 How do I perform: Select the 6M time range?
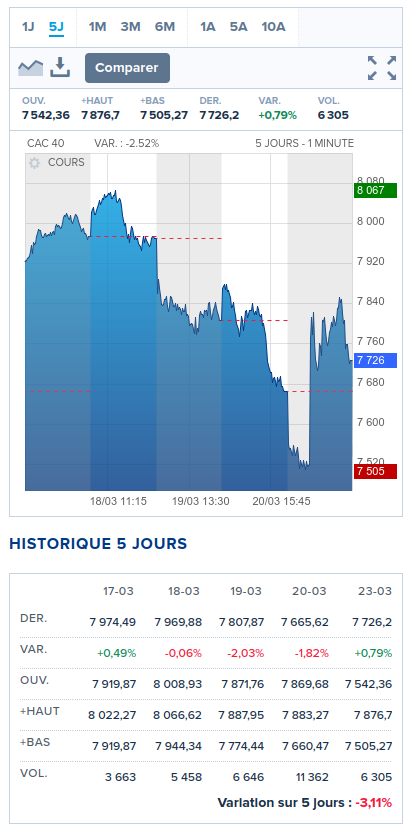(165, 26)
